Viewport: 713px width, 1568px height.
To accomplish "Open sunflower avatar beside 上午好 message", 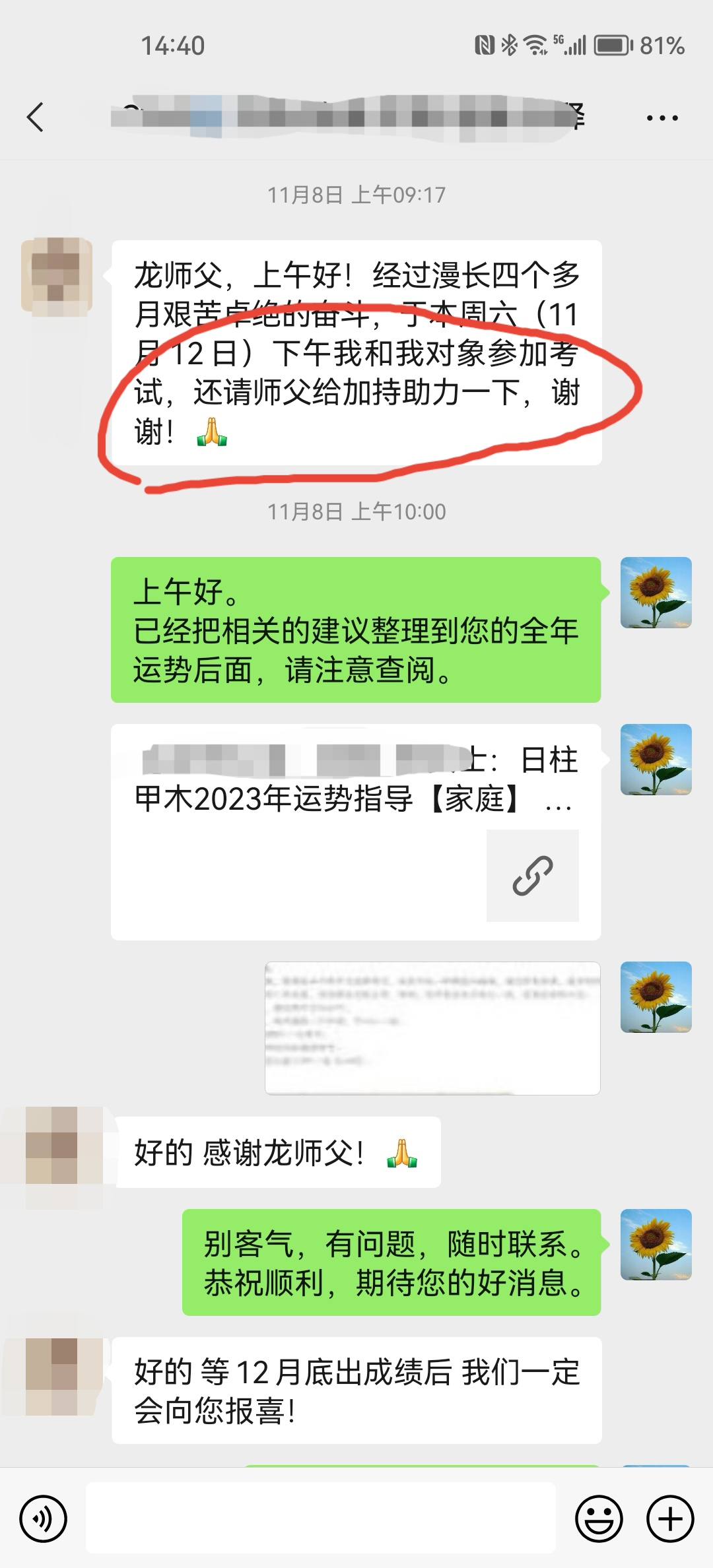I will 656,592.
